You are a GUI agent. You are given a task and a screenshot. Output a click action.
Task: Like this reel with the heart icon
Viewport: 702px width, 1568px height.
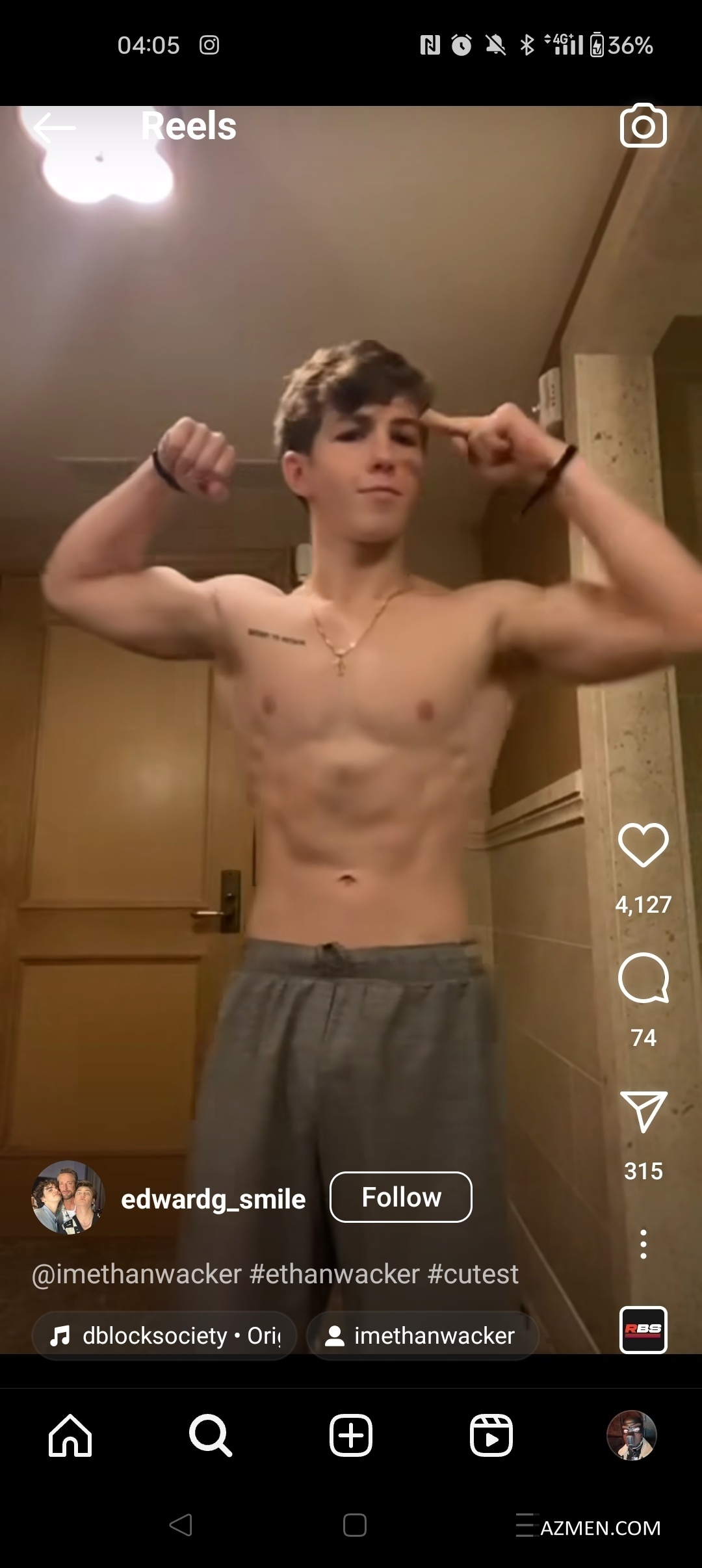(x=643, y=844)
